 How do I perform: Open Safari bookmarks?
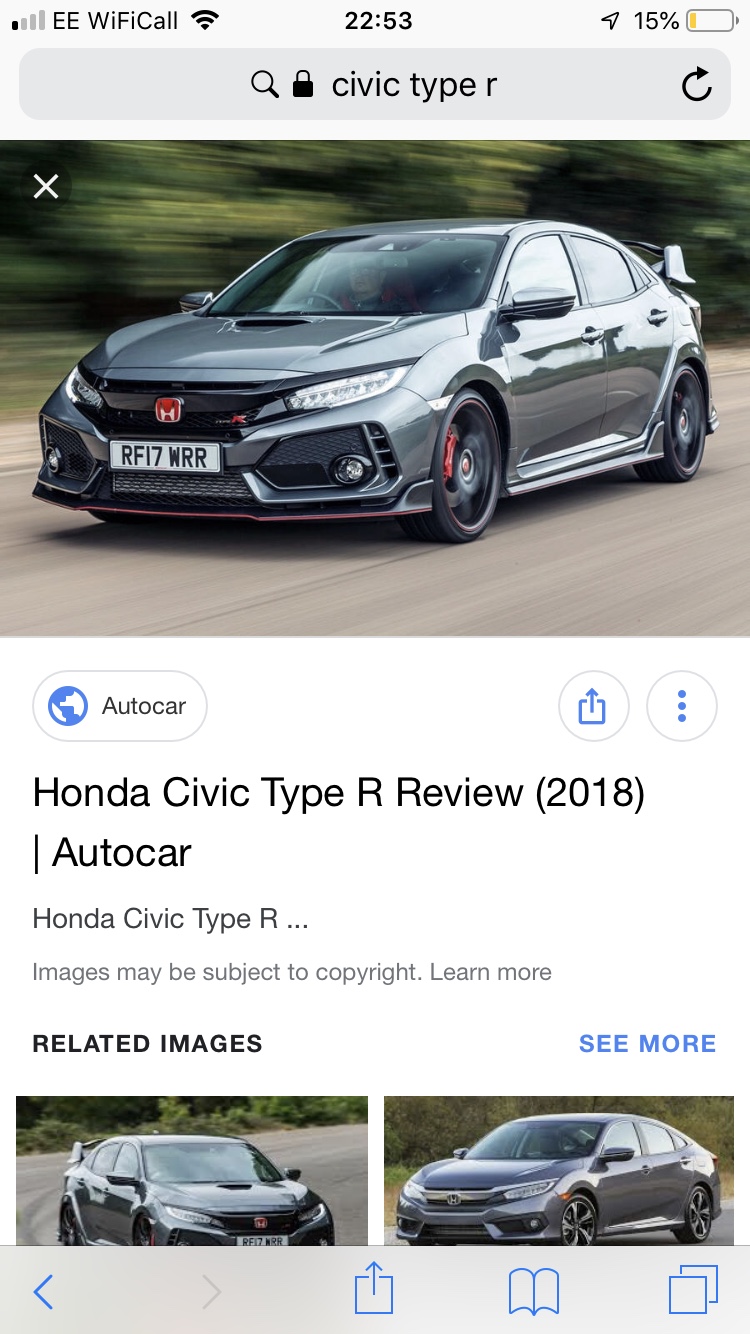533,1292
